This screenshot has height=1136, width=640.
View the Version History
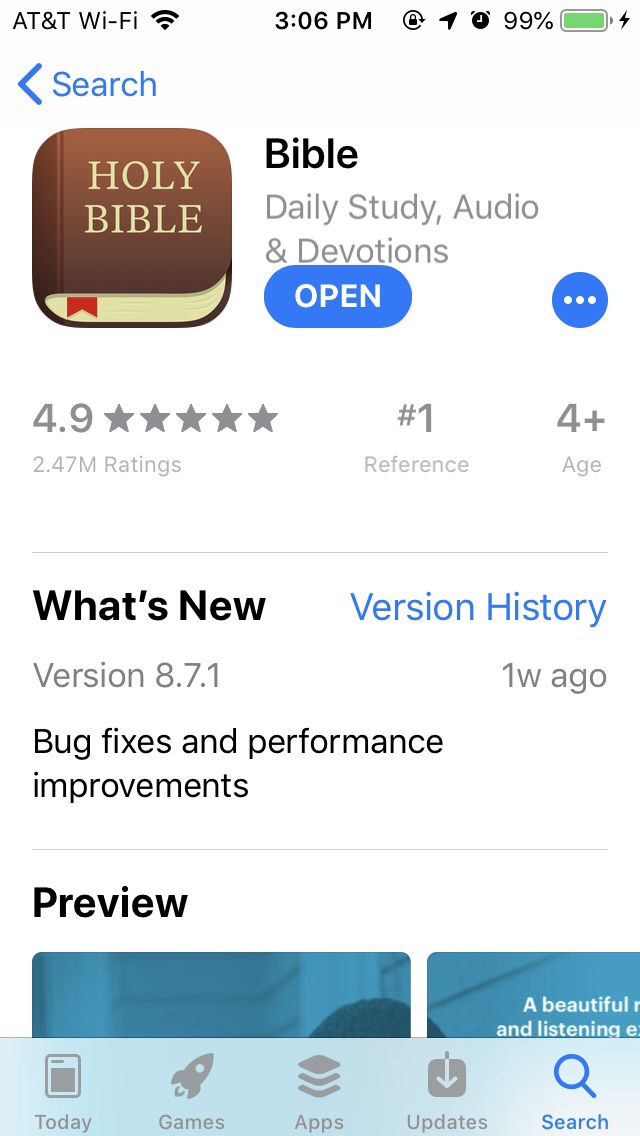[x=478, y=607]
